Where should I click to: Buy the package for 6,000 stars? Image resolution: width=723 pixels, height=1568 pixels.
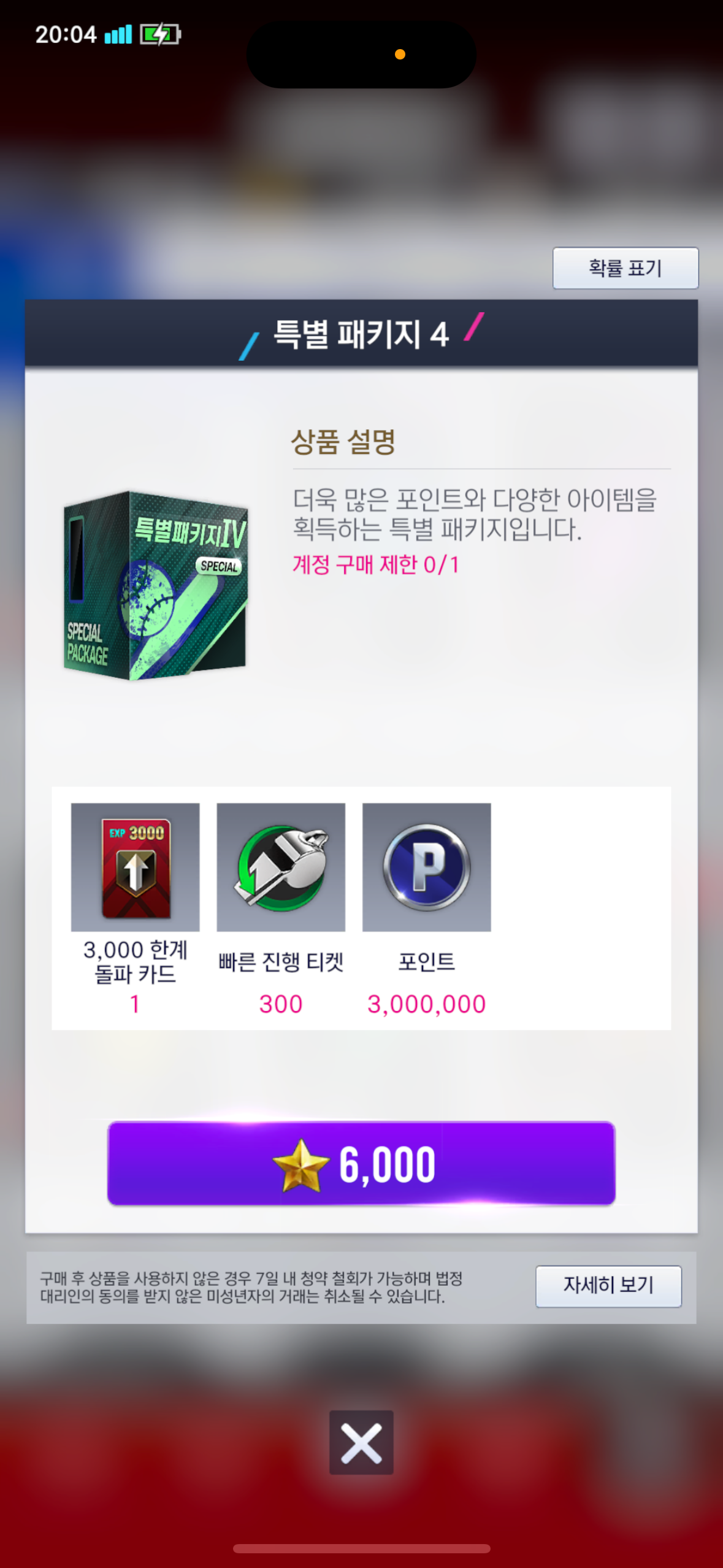pyautogui.click(x=361, y=1163)
